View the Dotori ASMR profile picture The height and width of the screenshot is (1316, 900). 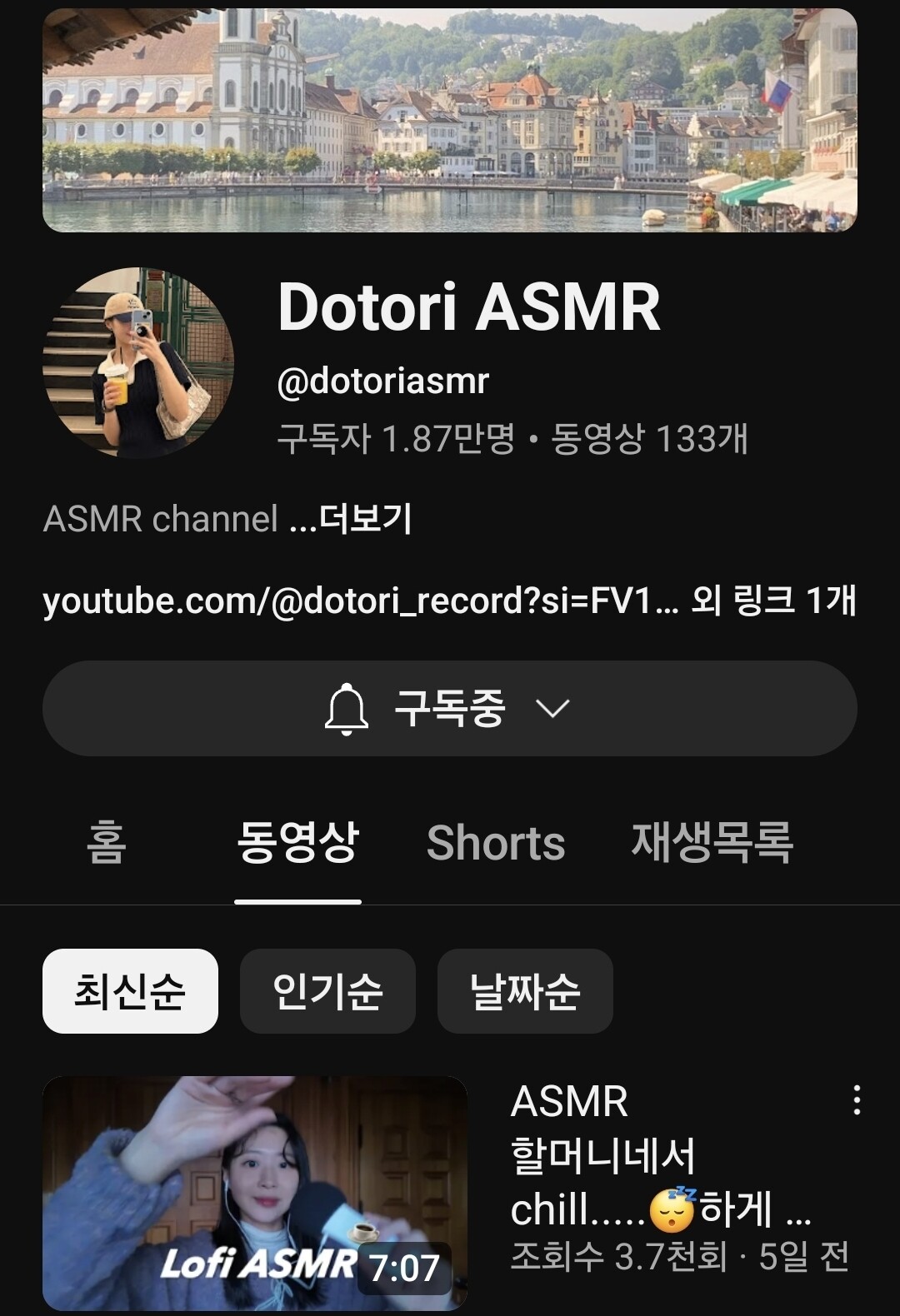coord(138,363)
